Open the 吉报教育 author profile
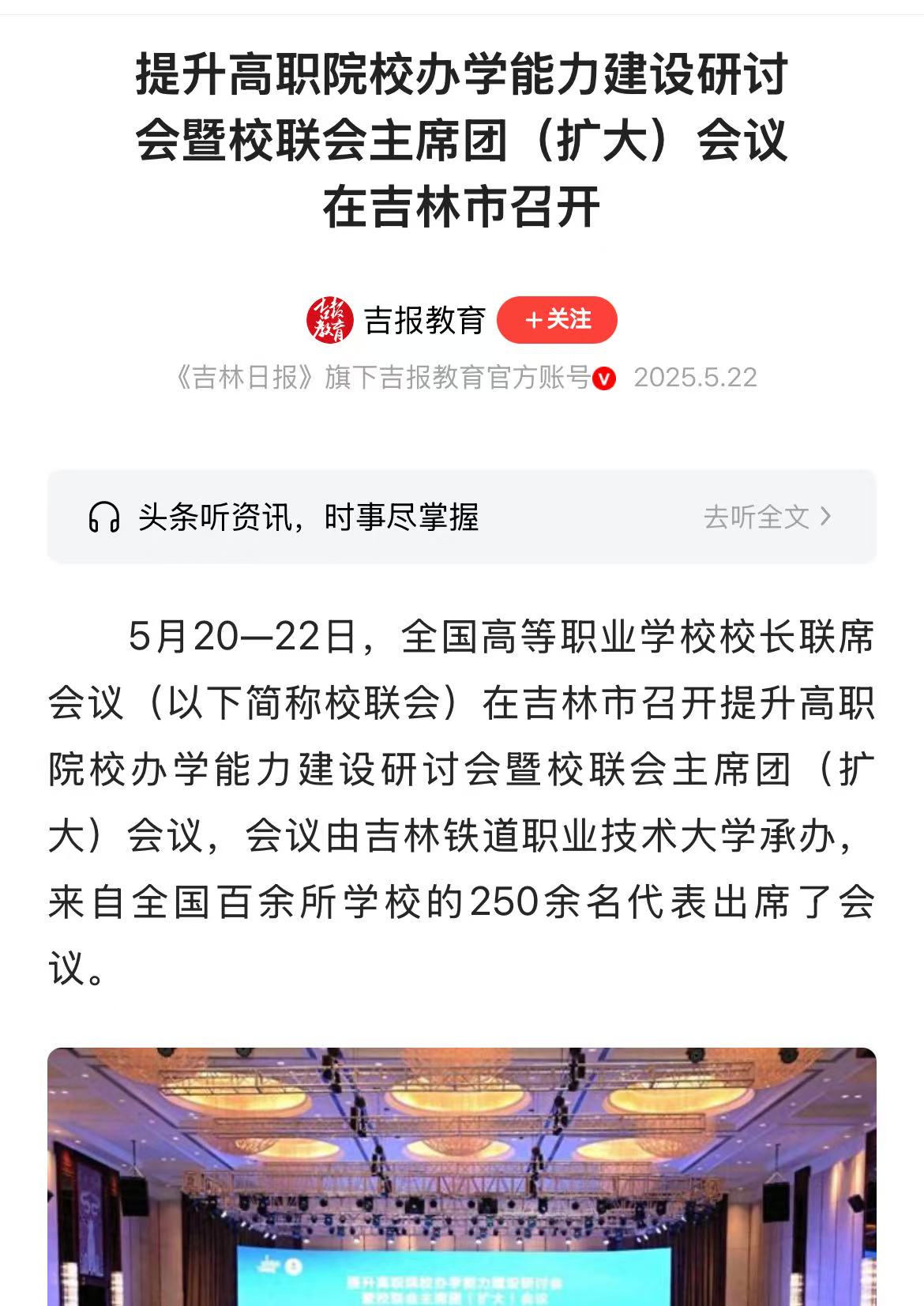The width and height of the screenshot is (924, 1306). coord(423,320)
